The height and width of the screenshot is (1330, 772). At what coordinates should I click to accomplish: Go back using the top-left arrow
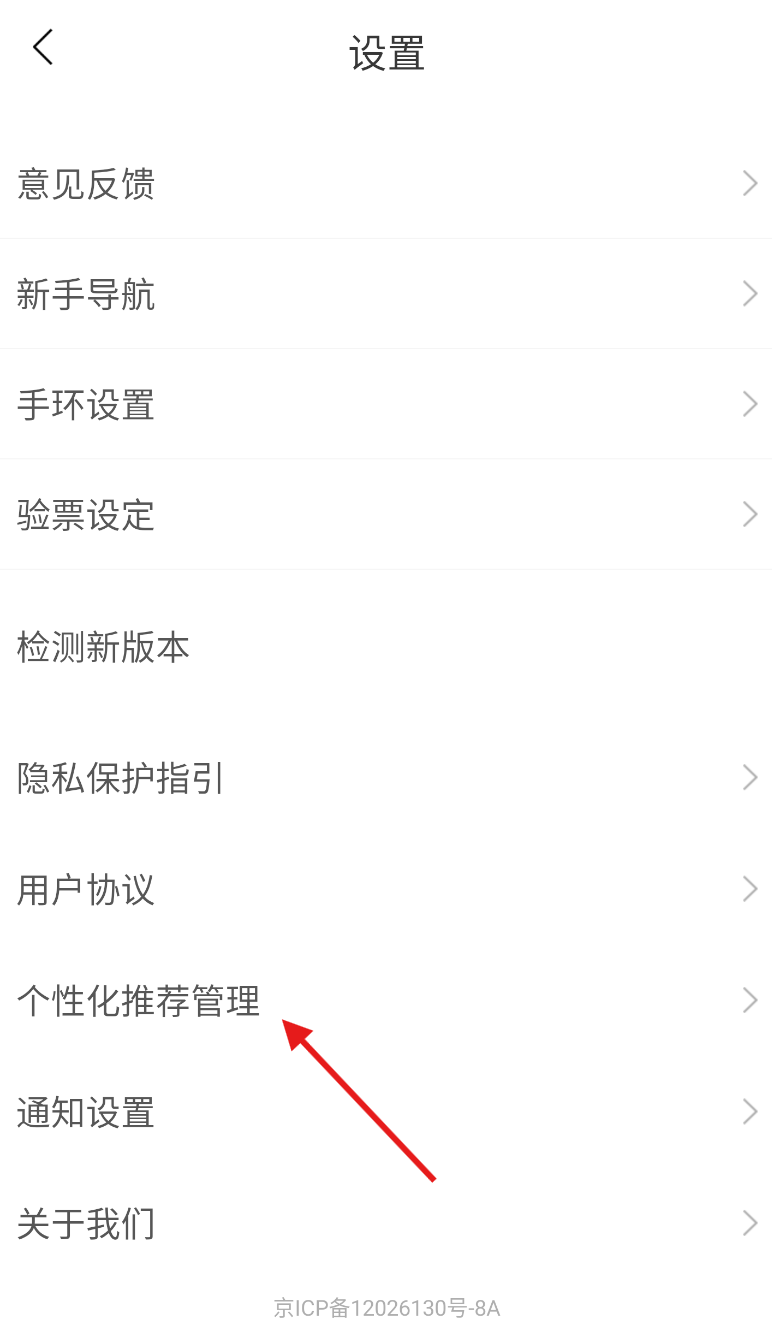point(42,47)
